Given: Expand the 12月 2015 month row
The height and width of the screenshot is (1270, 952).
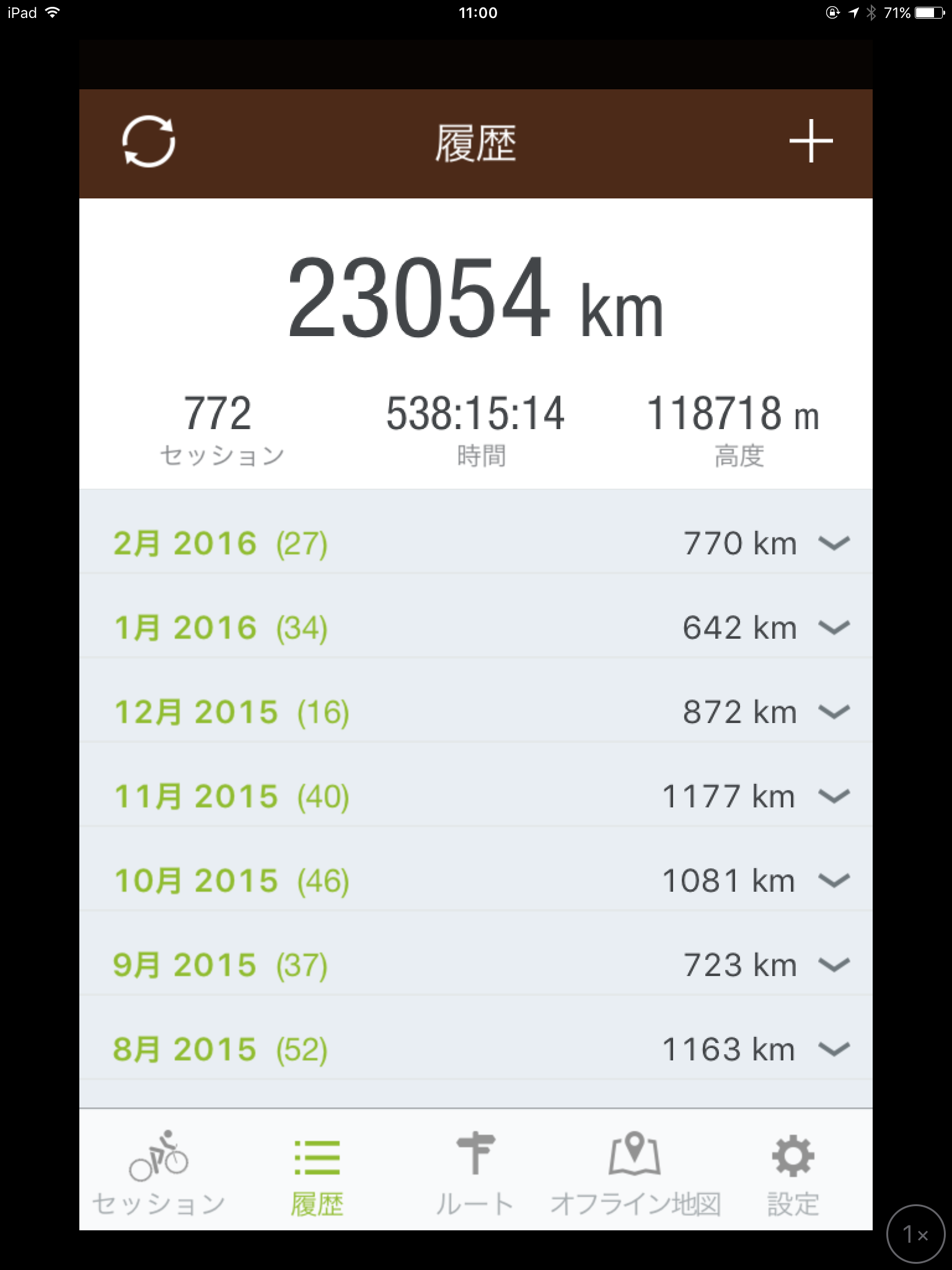Looking at the screenshot, I should coord(834,712).
